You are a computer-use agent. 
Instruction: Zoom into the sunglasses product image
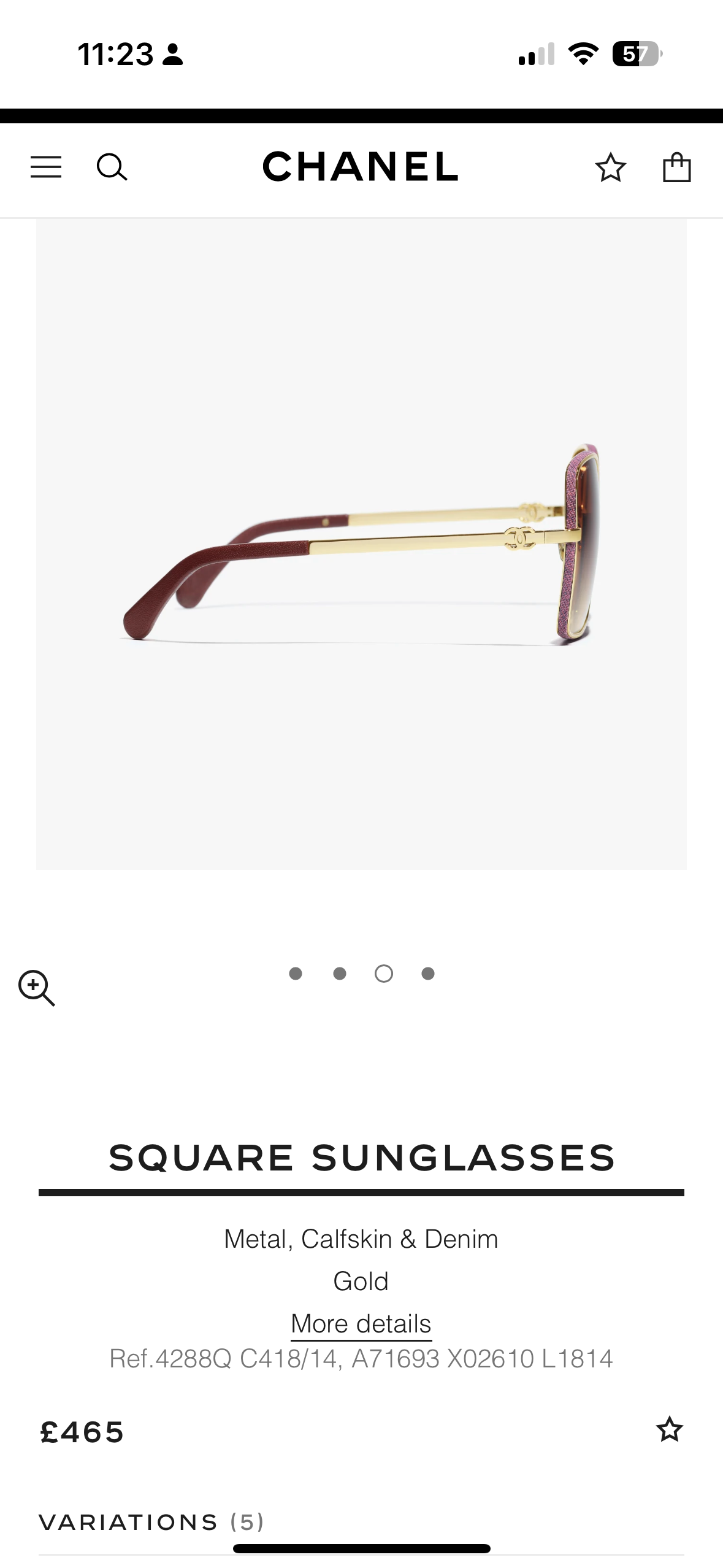click(37, 988)
